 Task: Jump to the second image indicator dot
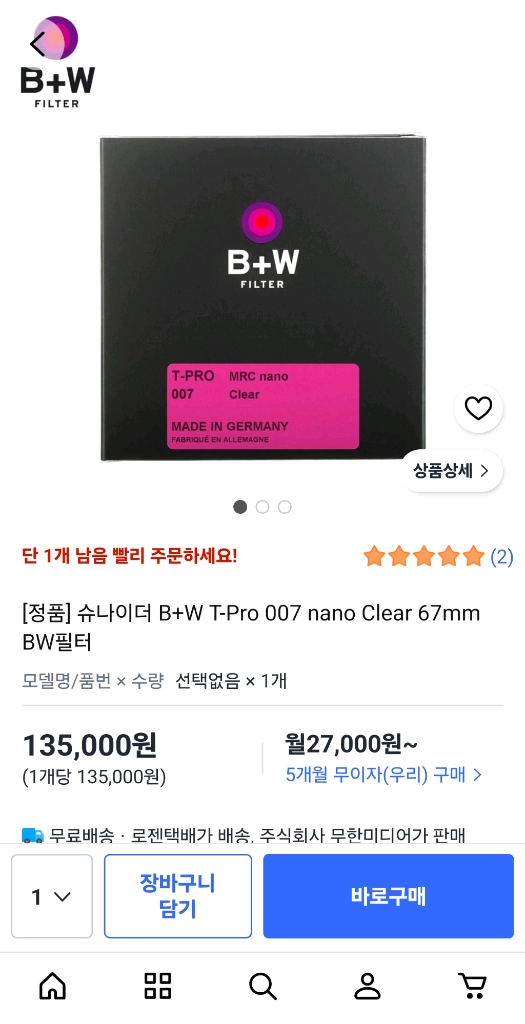click(x=262, y=507)
